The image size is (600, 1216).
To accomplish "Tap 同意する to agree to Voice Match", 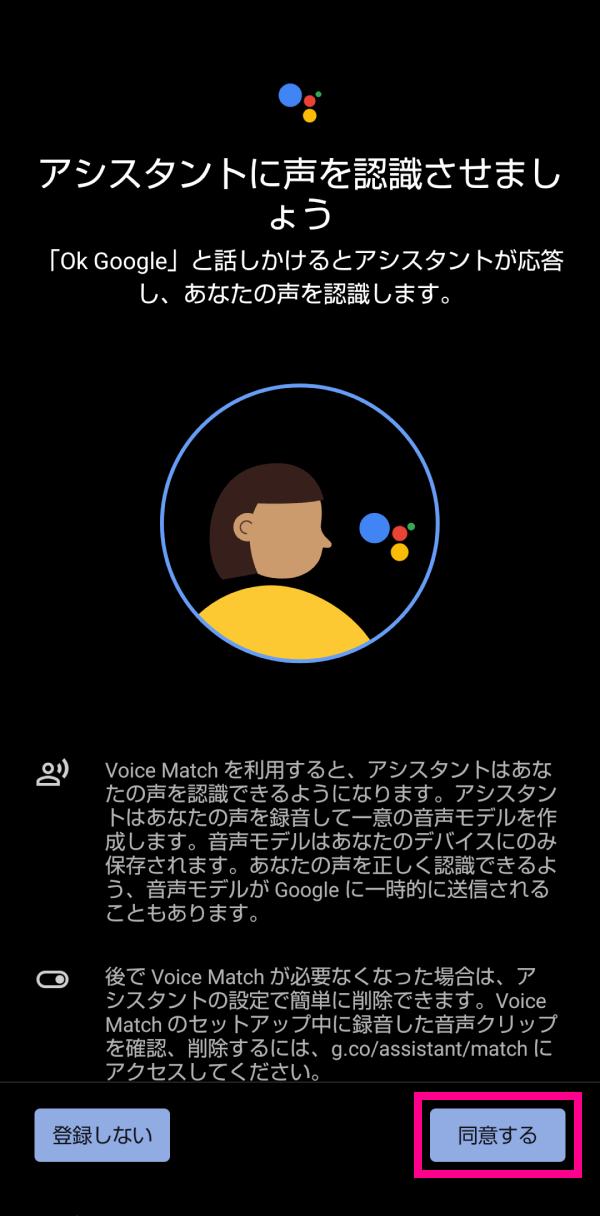I will coord(497,1135).
